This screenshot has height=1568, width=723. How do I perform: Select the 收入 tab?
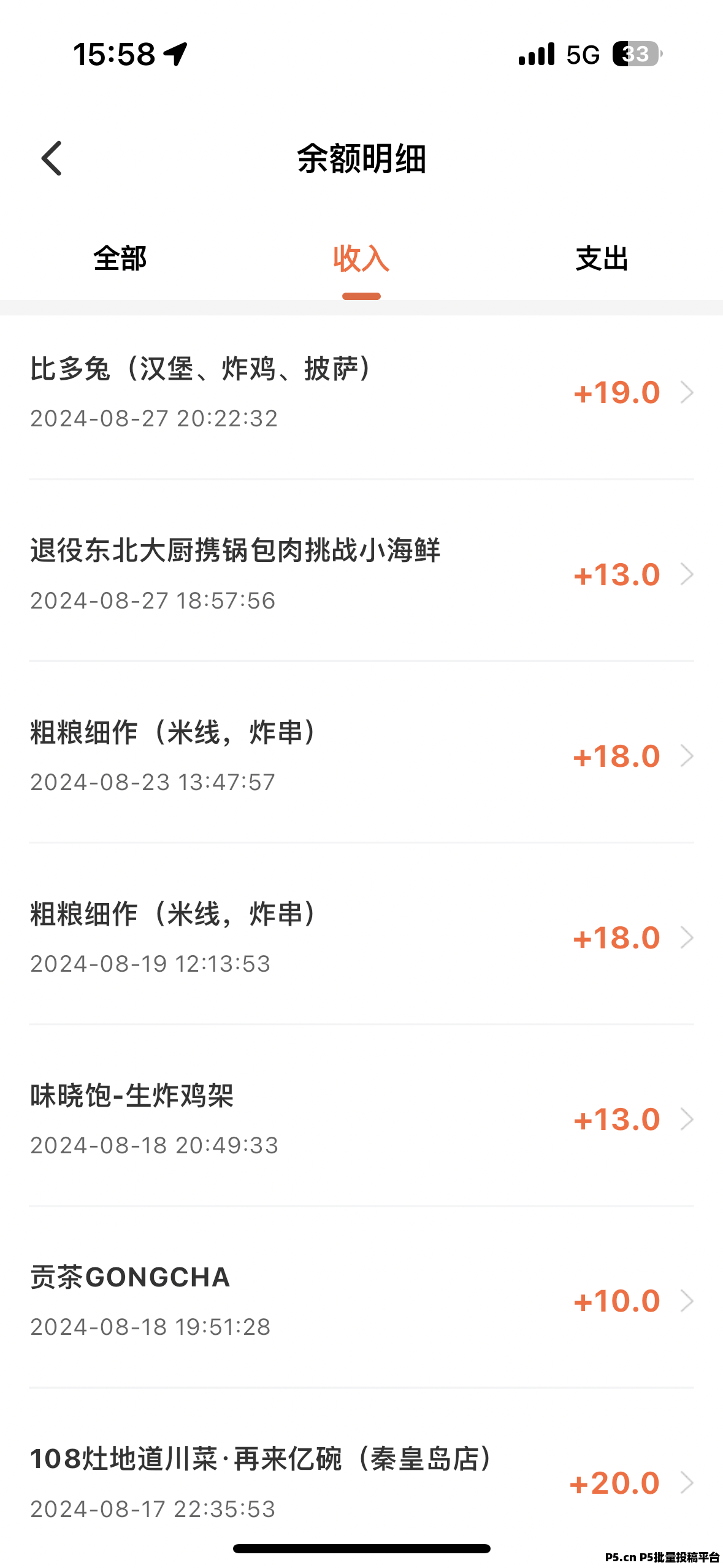point(361,258)
